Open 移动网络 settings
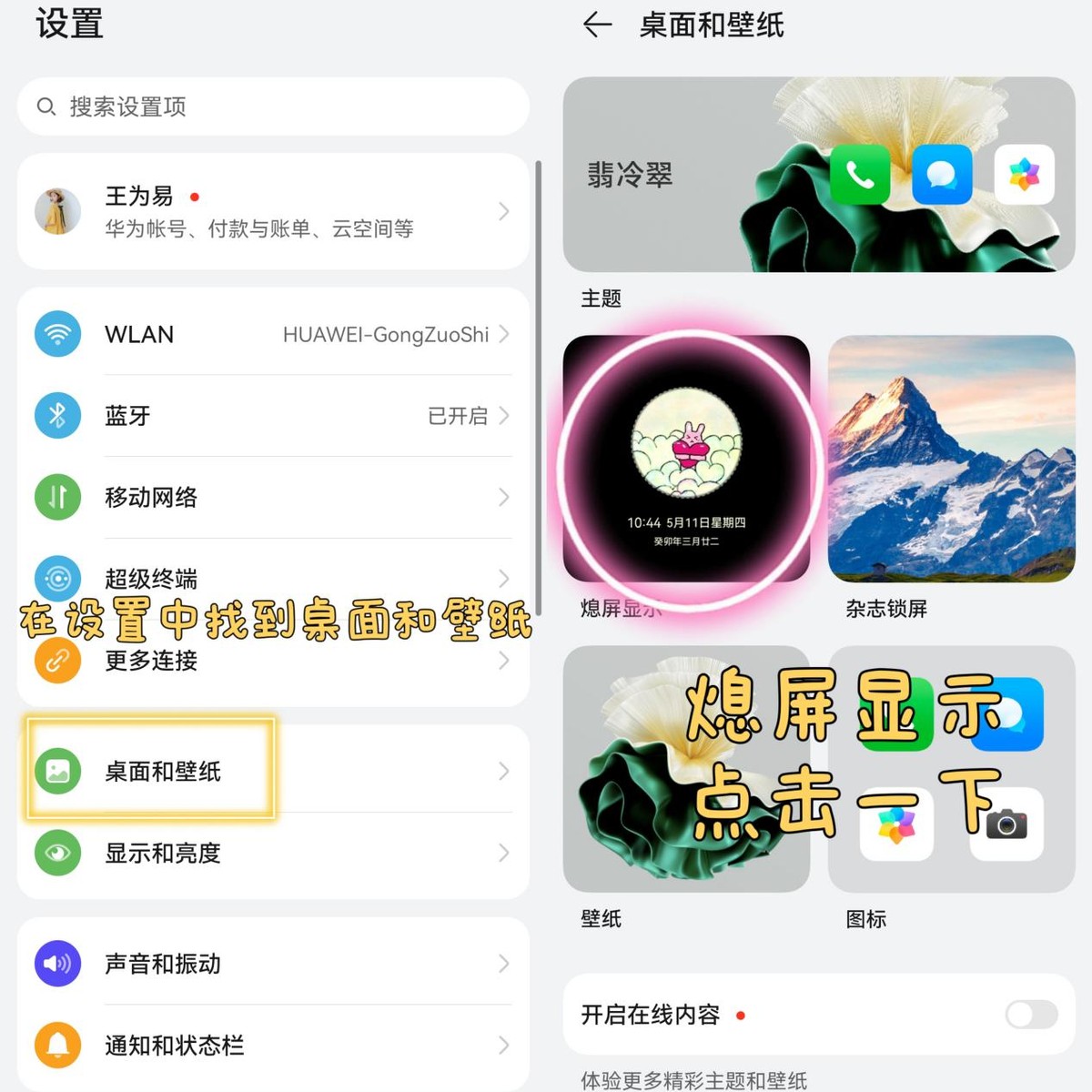 point(273,497)
